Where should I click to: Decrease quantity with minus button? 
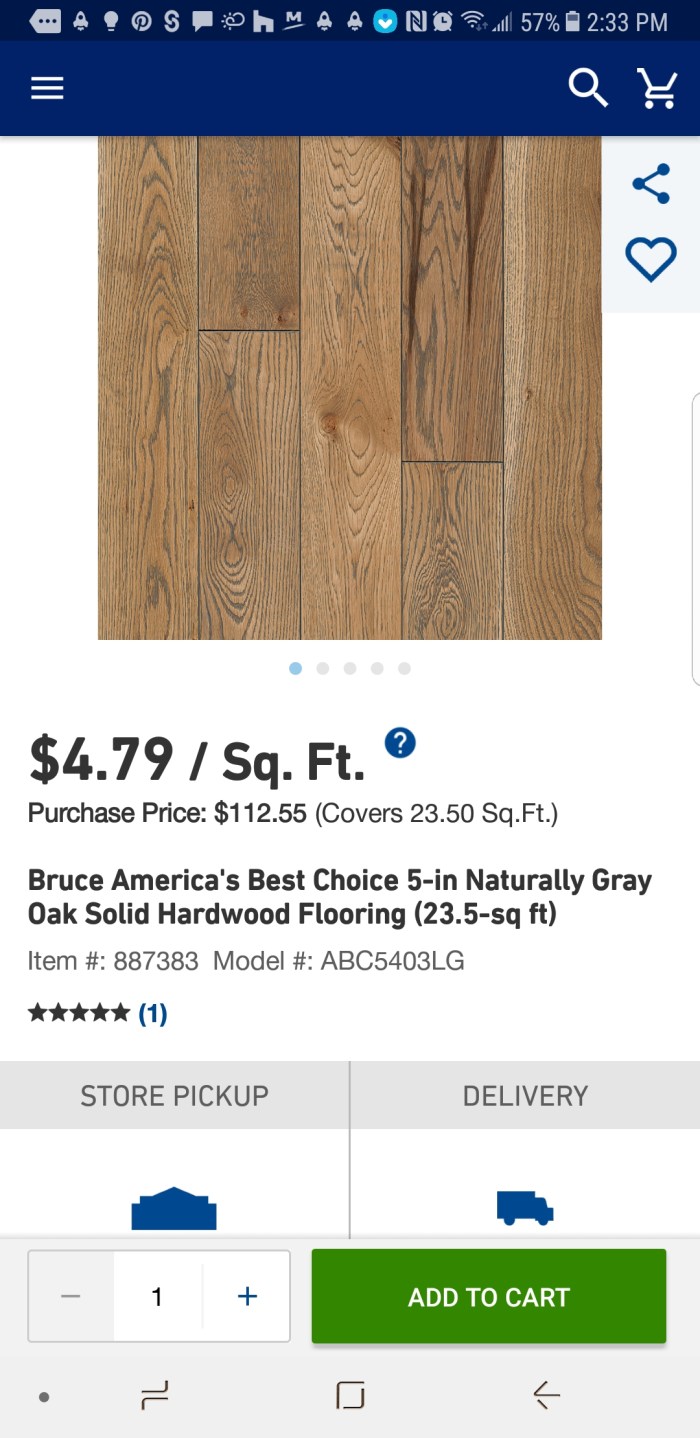[70, 1296]
